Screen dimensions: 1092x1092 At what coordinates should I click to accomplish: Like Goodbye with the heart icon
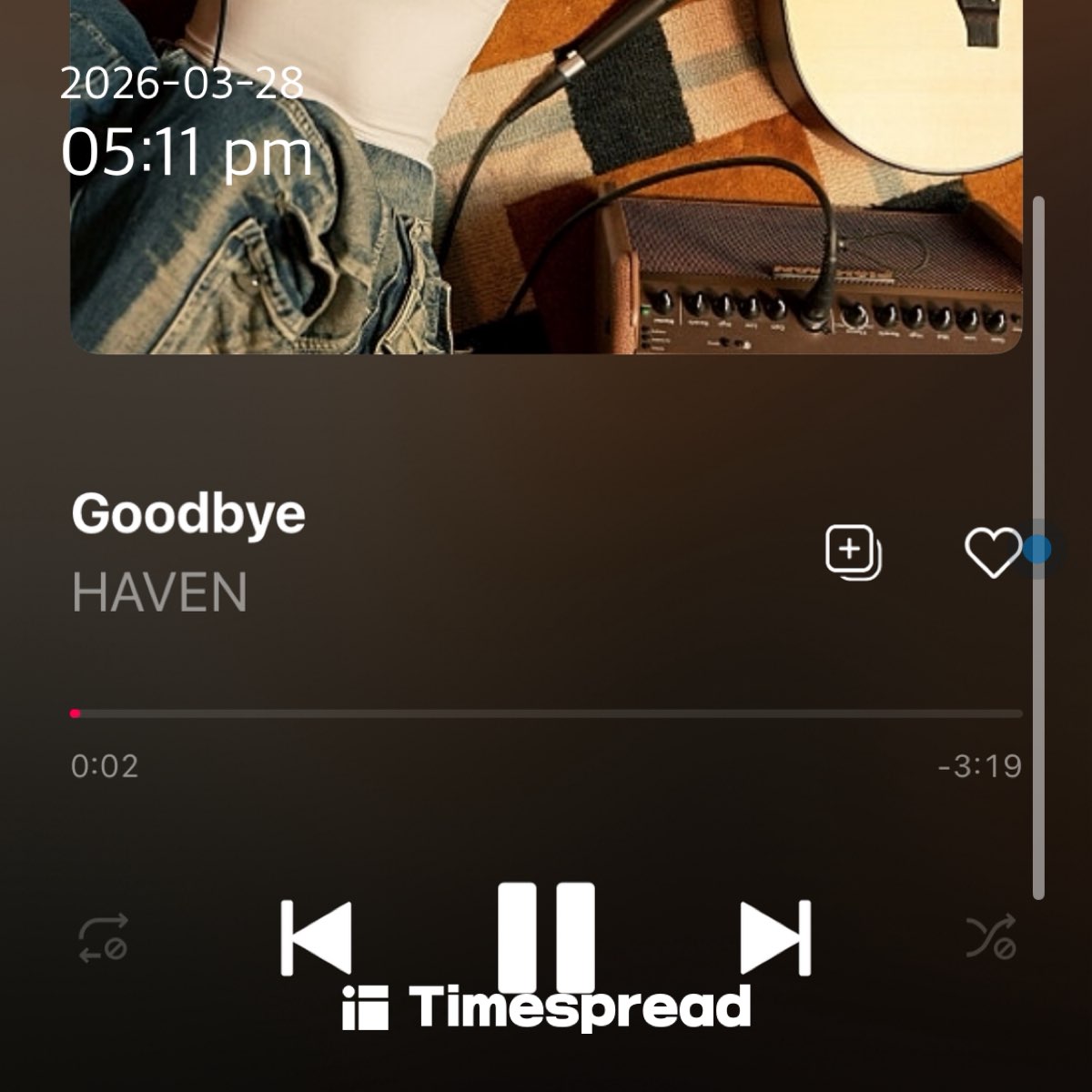click(991, 552)
